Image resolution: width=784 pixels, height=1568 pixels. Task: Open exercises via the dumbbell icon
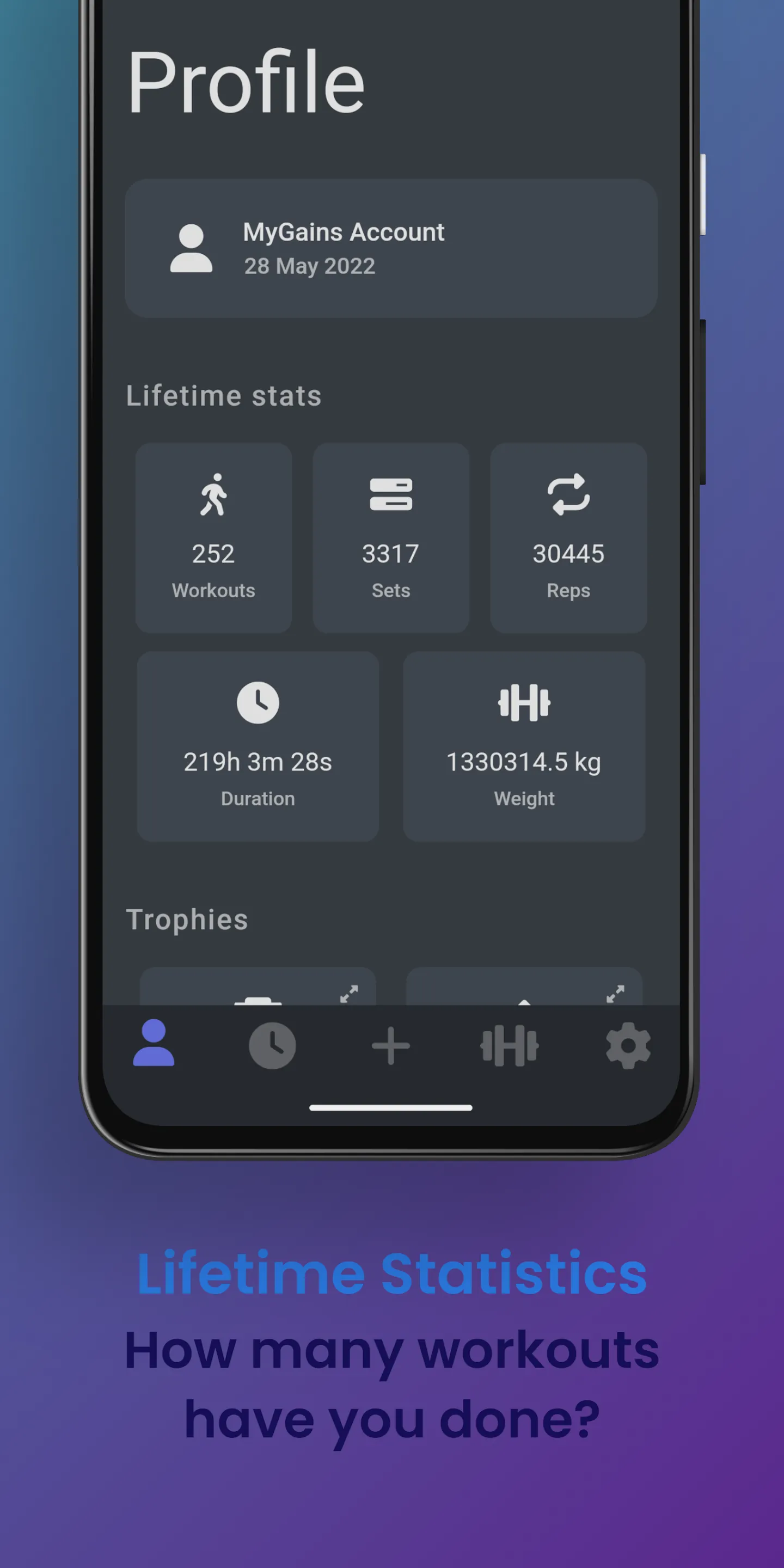[x=509, y=1046]
